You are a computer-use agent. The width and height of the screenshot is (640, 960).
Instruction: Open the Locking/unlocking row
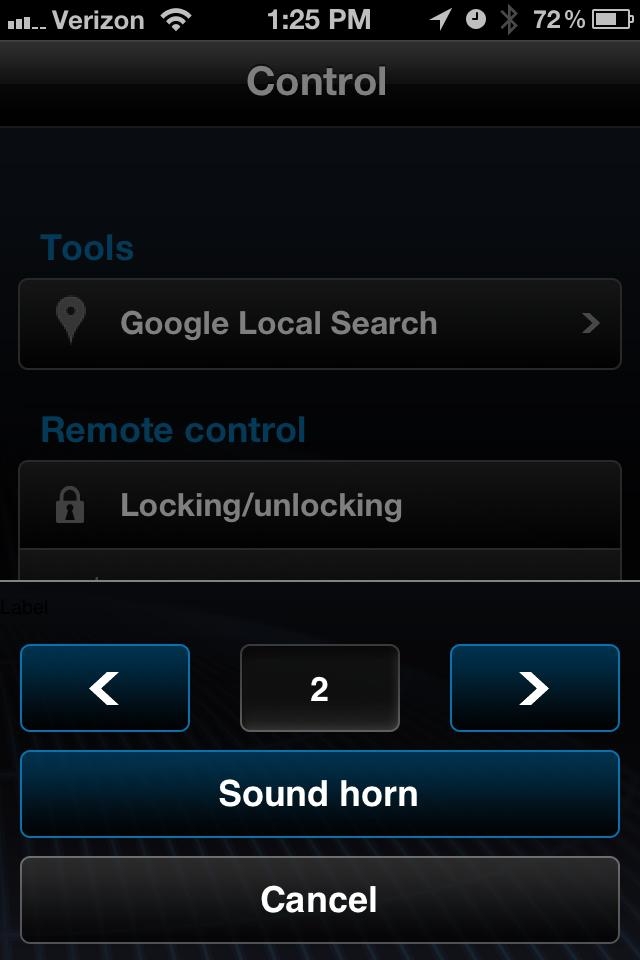319,505
